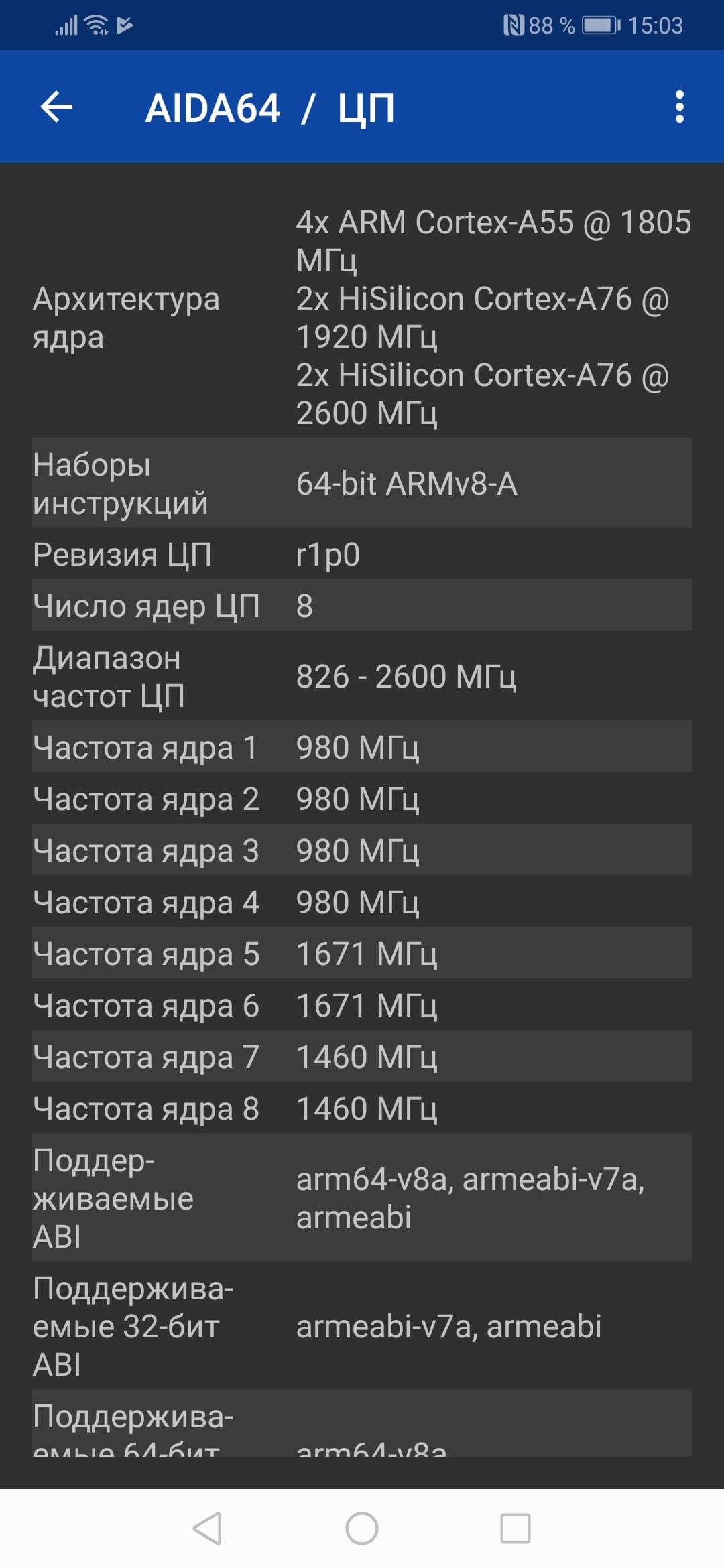Image resolution: width=724 pixels, height=1568 pixels.
Task: Go back using the app bar arrow
Action: pyautogui.click(x=56, y=107)
